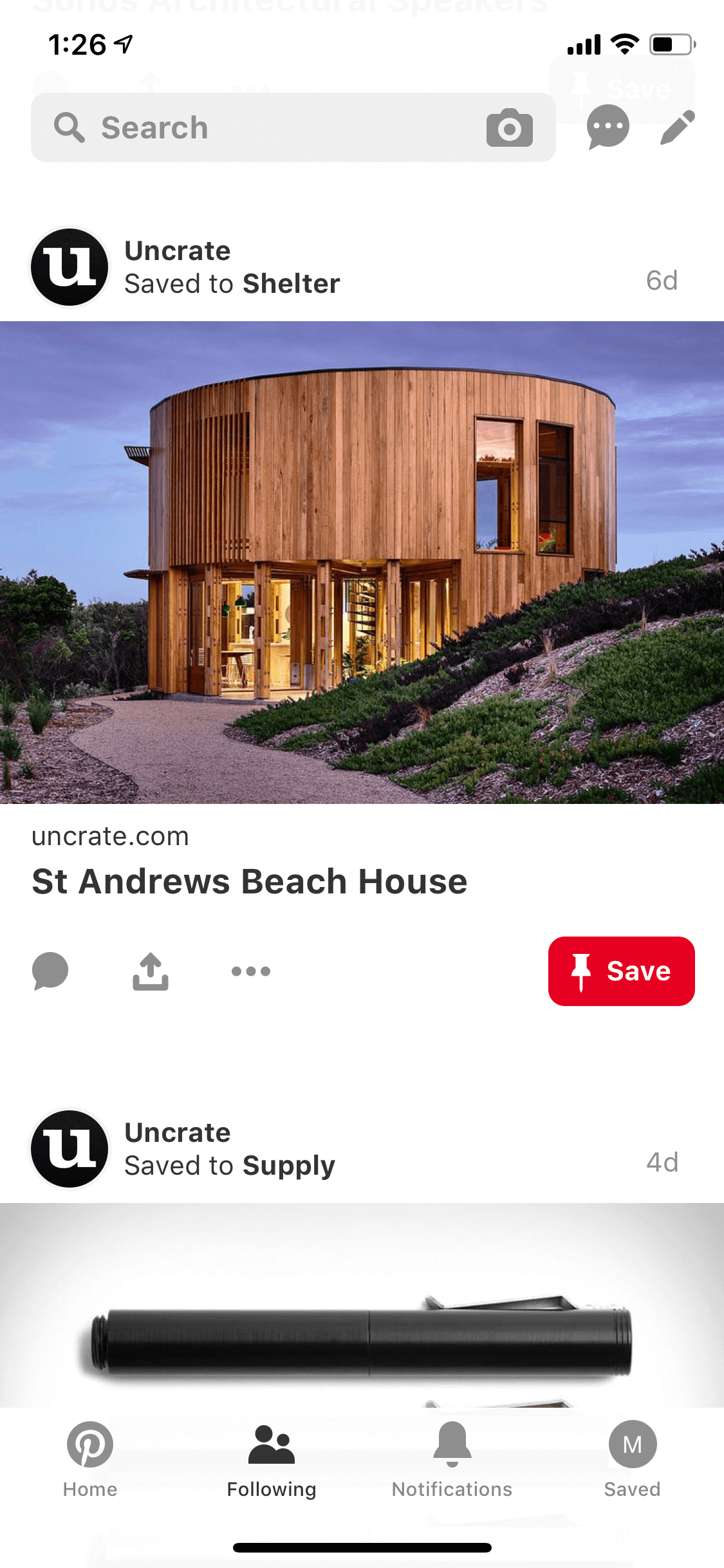Open more options for Beach House pin
Image resolution: width=724 pixels, height=1568 pixels.
251,971
